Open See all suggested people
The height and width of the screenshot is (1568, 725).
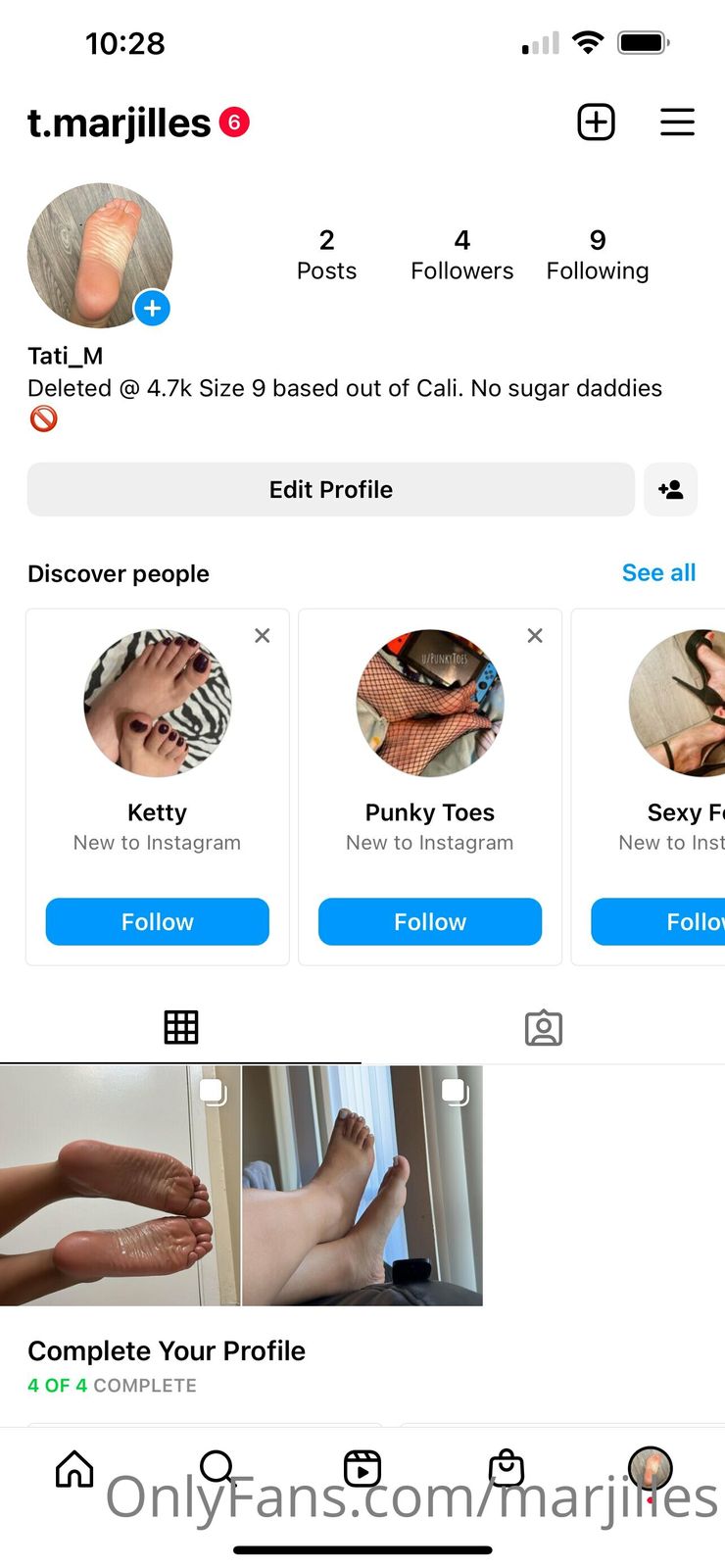[x=658, y=573]
